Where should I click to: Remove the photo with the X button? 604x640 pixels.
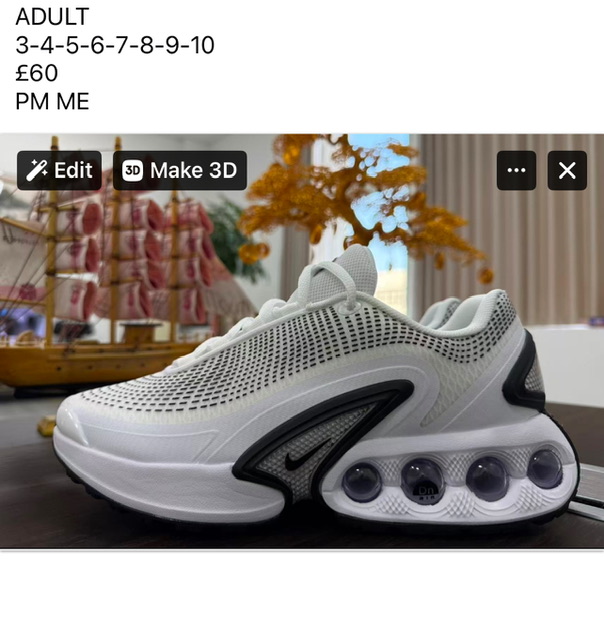tap(567, 171)
